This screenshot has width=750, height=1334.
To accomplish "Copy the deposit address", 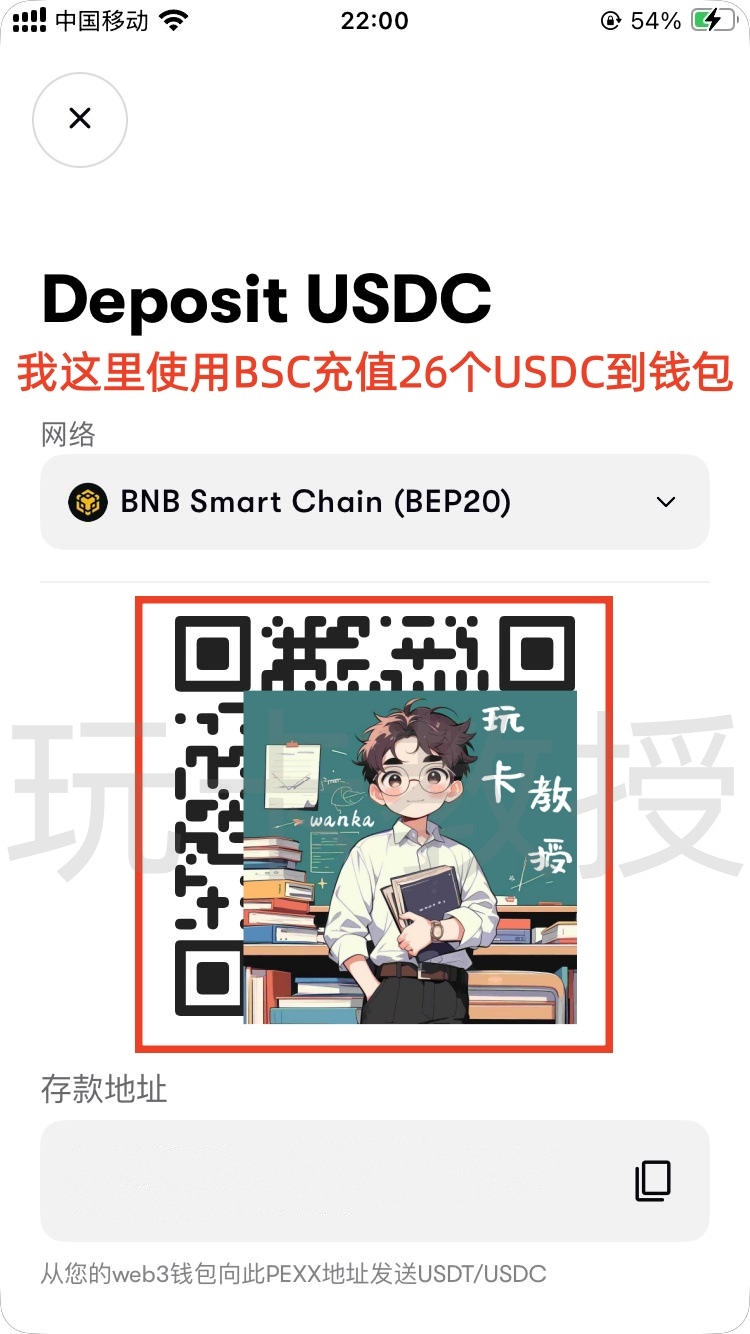I will click(x=653, y=1181).
